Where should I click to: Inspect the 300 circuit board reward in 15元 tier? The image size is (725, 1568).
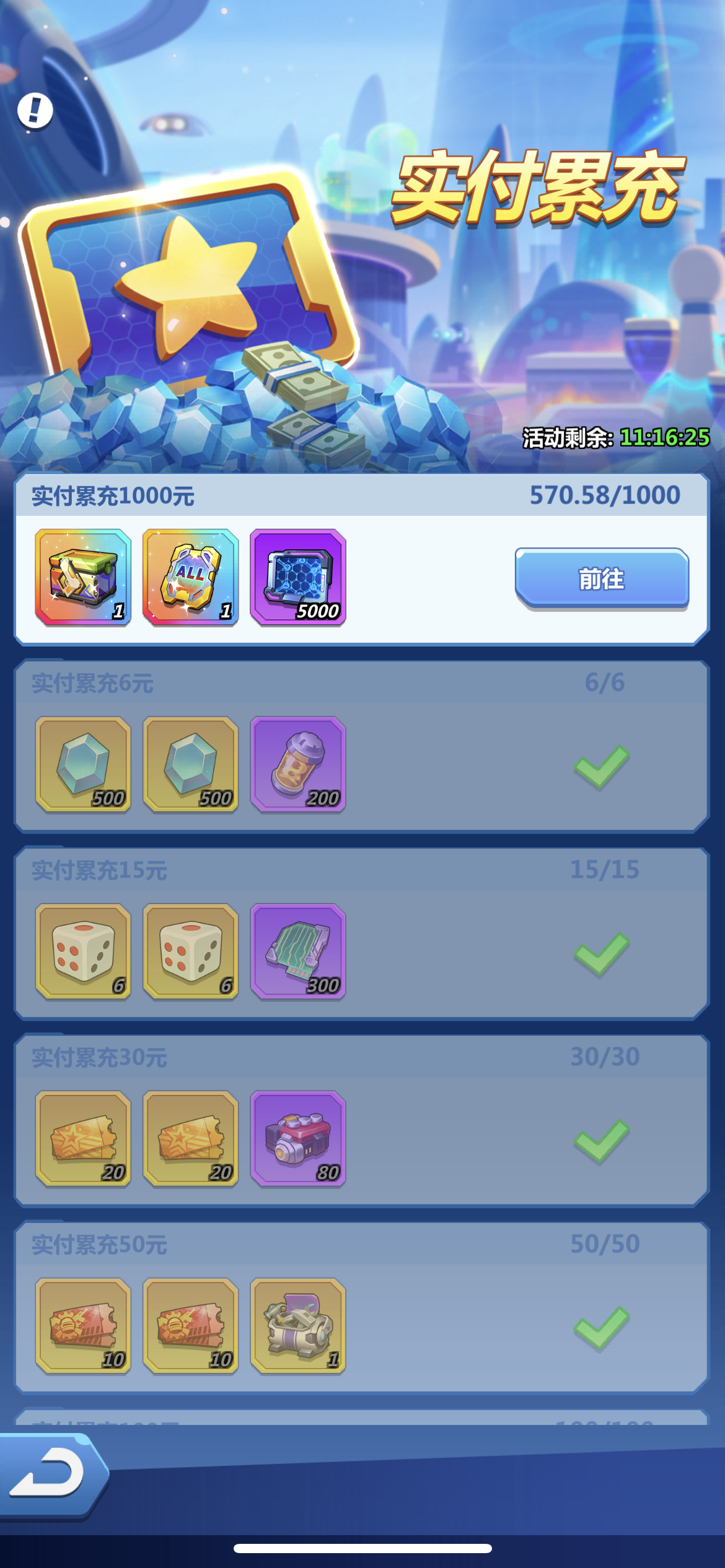pyautogui.click(x=298, y=951)
